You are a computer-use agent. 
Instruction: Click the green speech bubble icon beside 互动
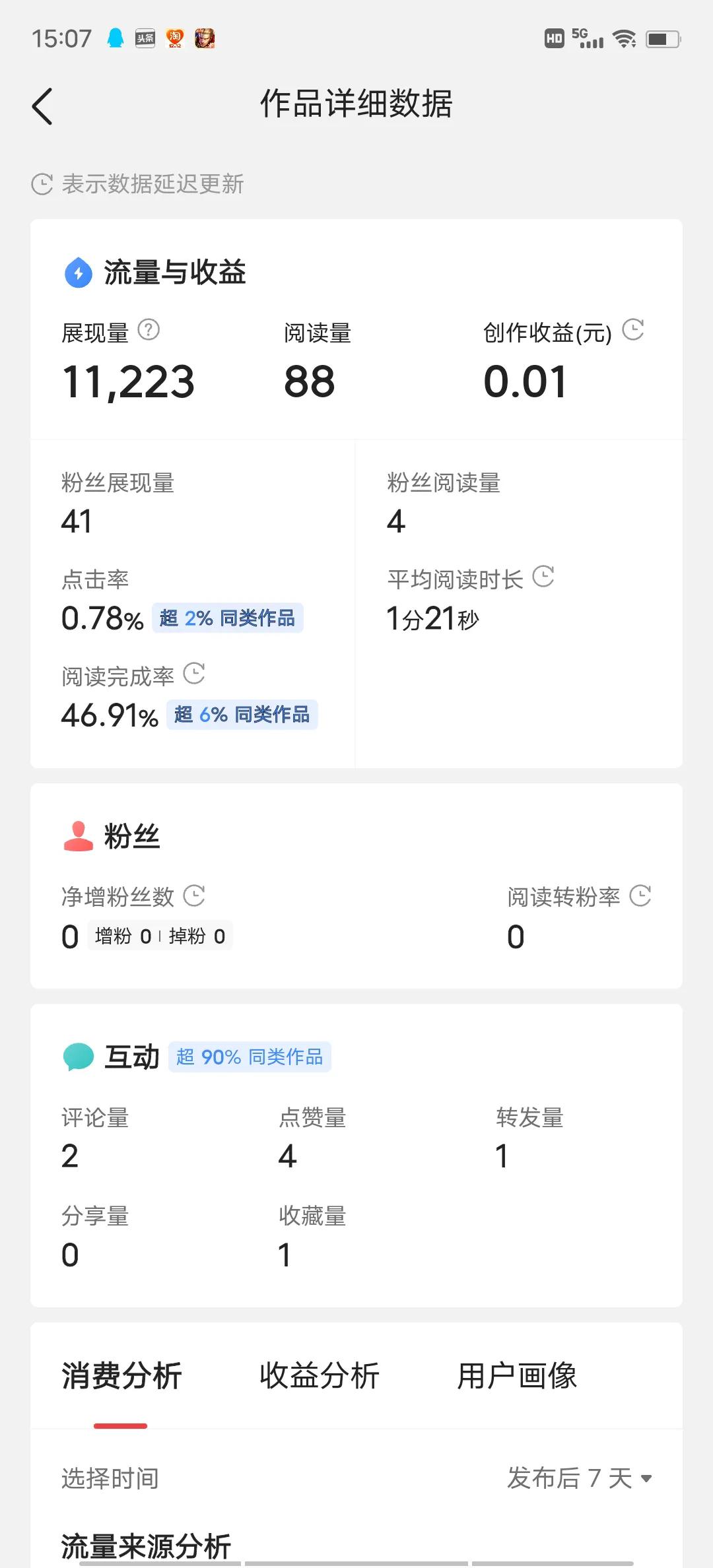tap(78, 1056)
